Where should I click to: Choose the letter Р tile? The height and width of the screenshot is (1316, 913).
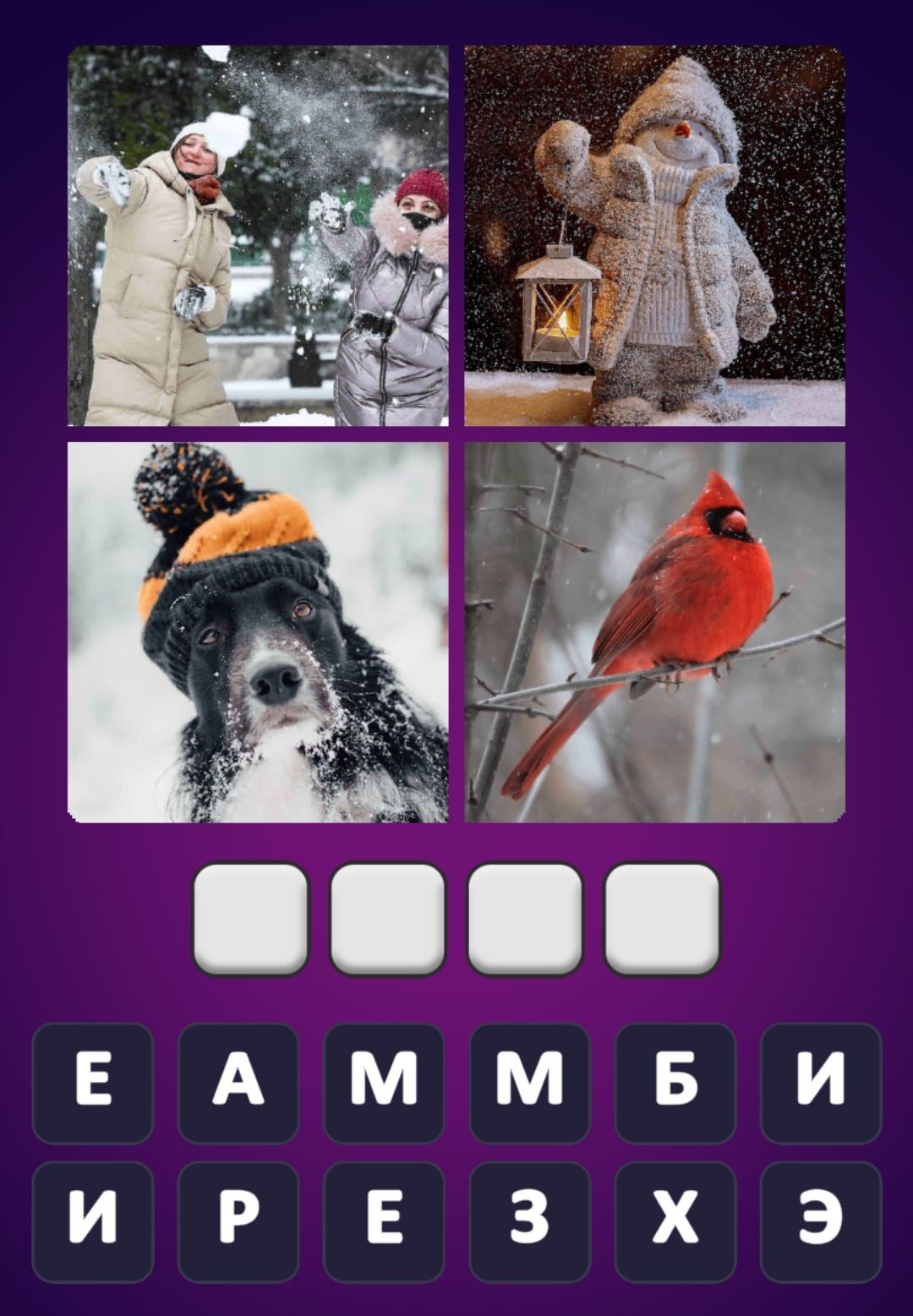point(238,1220)
